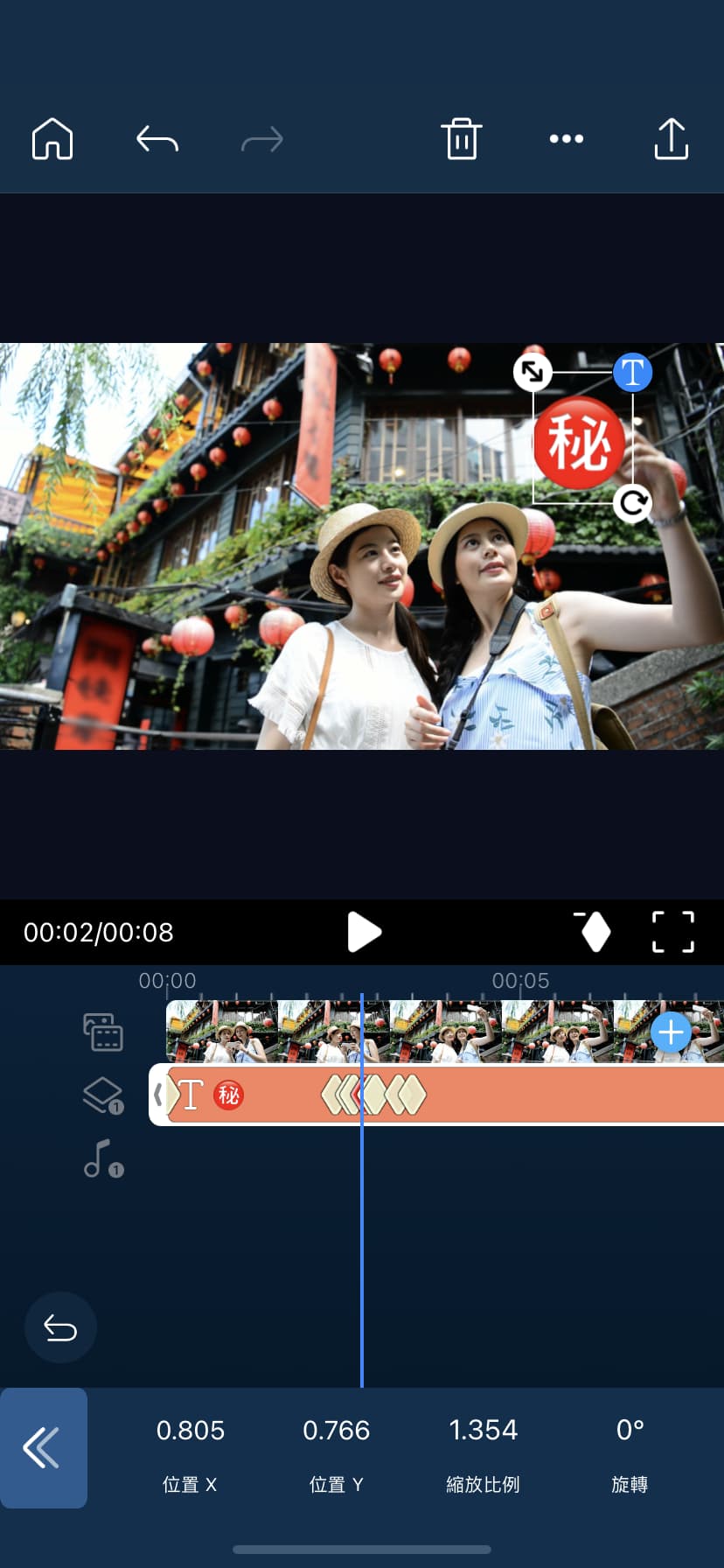Tap the back arrow above the parameter panel
The height and width of the screenshot is (1568, 724).
click(59, 1327)
